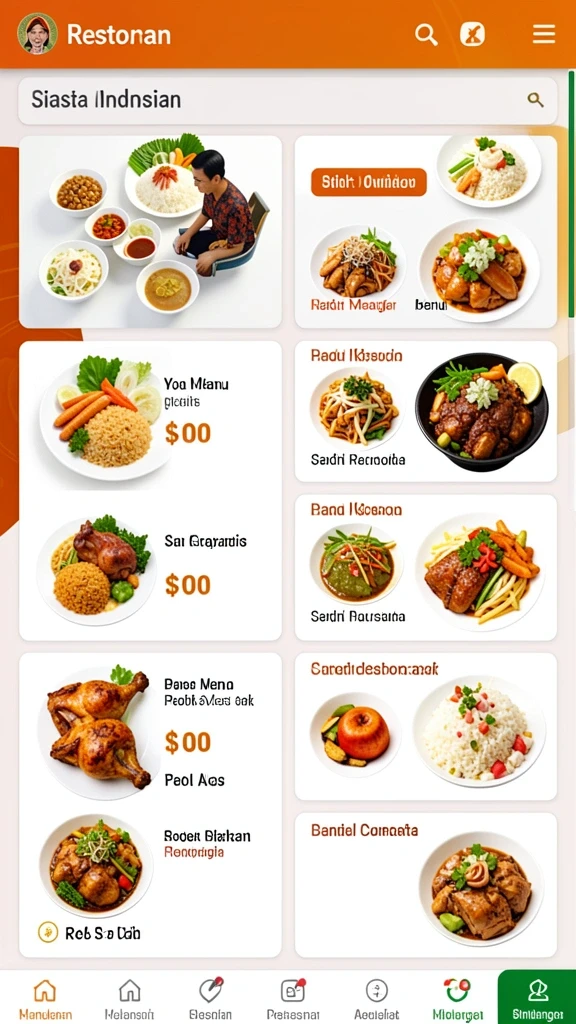Tap the orange Stick Oumiaoo button
576x1024 pixels.
[x=369, y=182]
